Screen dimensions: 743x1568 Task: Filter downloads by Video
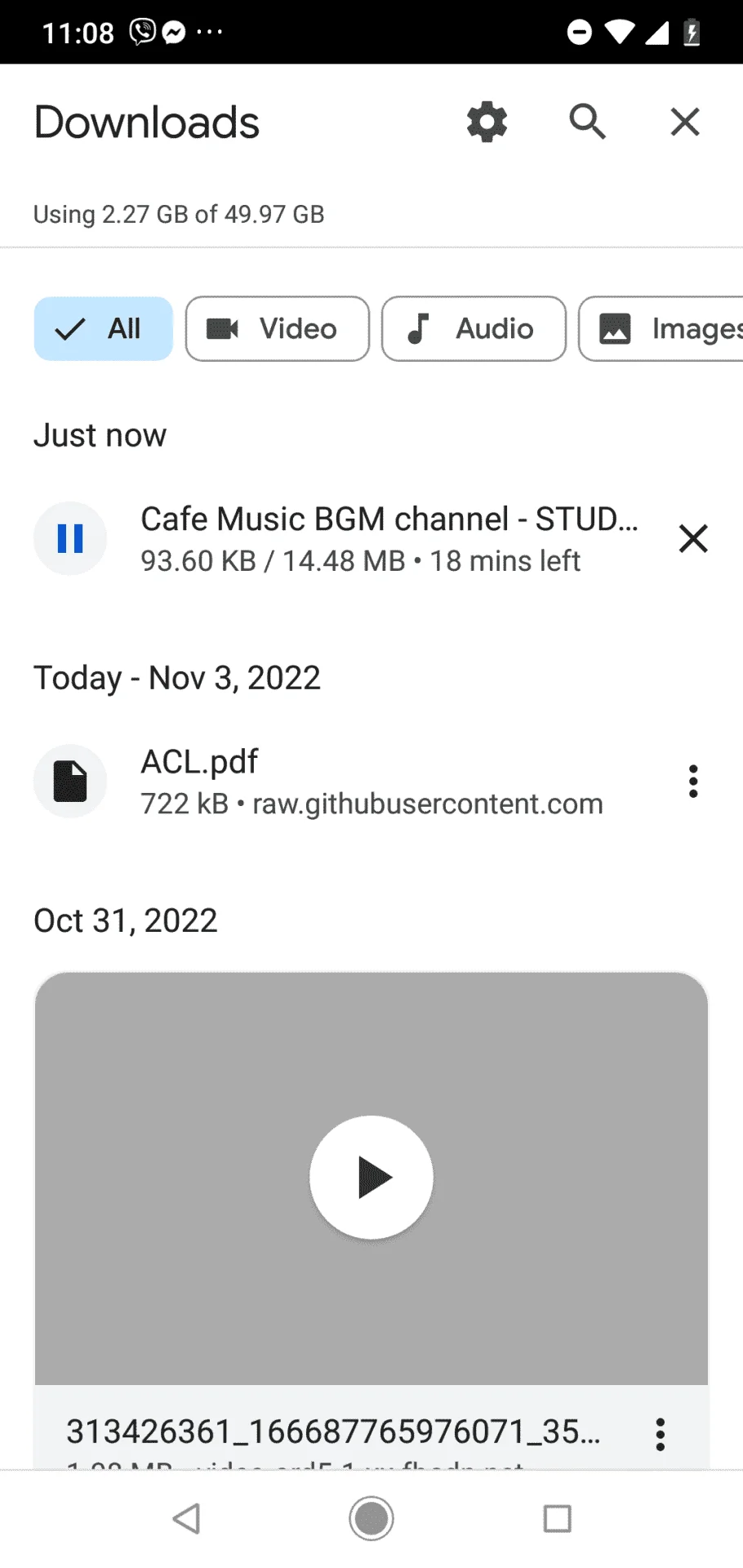point(278,329)
